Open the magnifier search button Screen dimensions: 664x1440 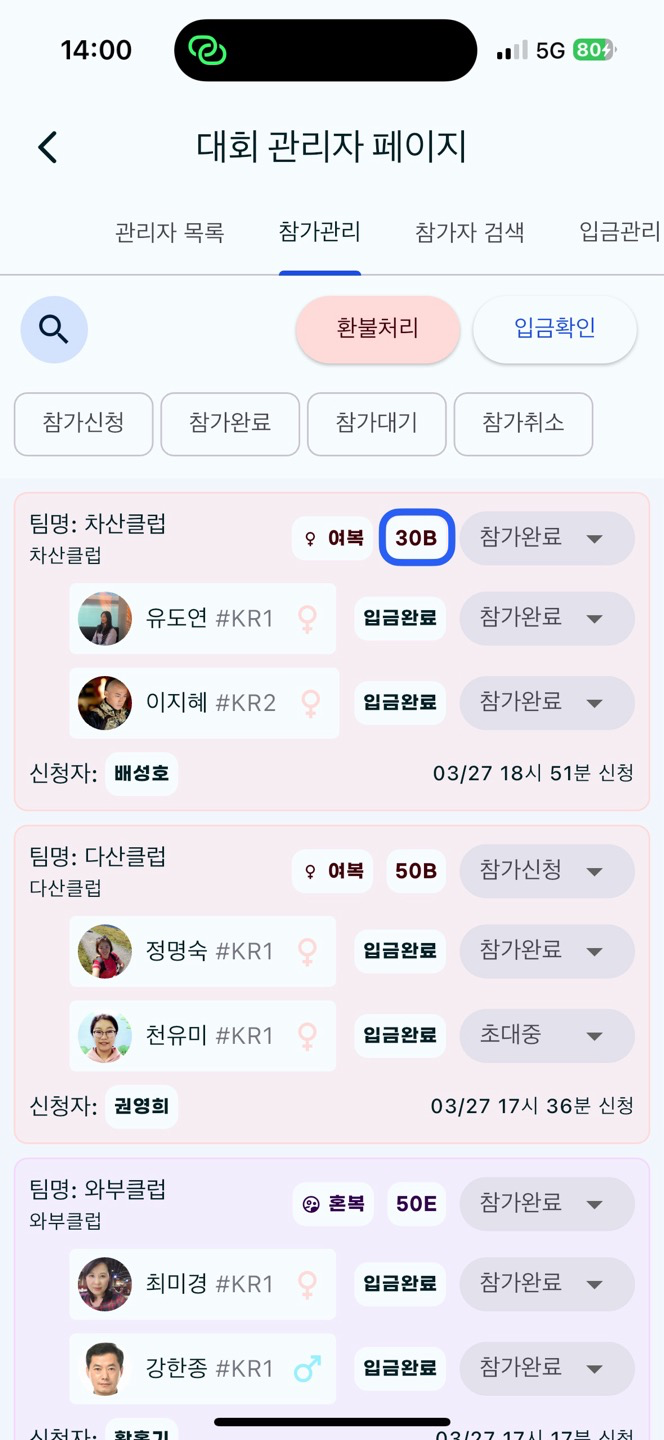click(x=54, y=329)
